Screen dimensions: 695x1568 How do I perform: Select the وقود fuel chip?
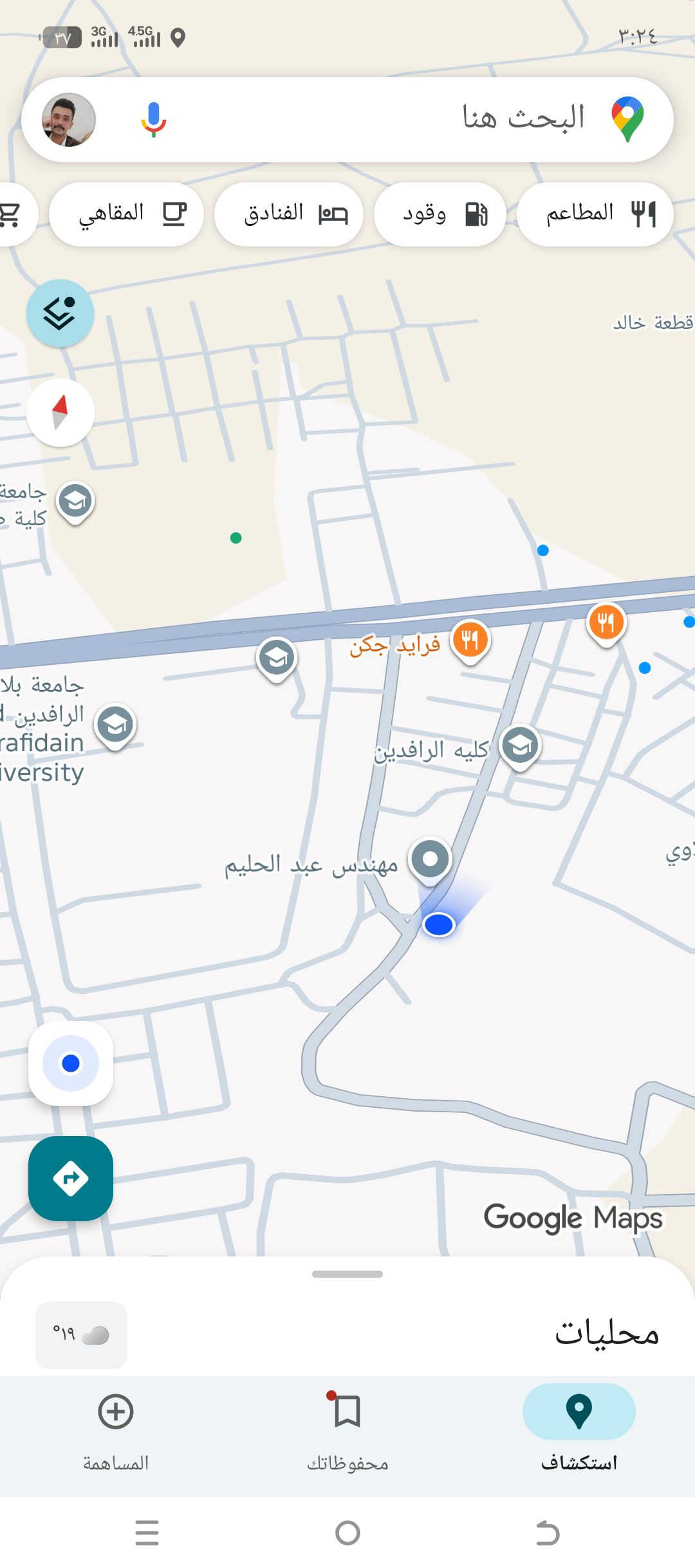pos(440,214)
